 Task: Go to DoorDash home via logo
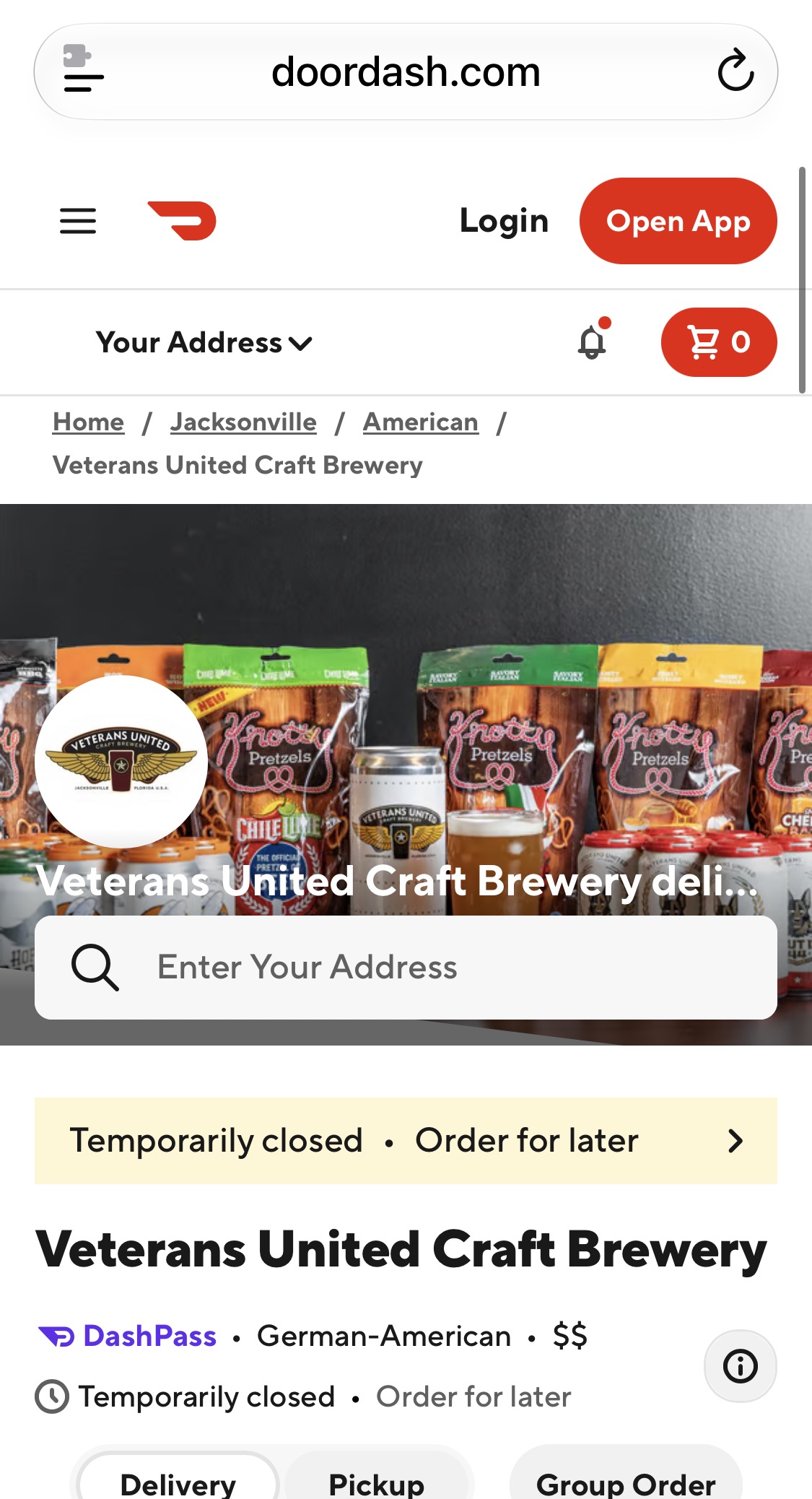[182, 220]
